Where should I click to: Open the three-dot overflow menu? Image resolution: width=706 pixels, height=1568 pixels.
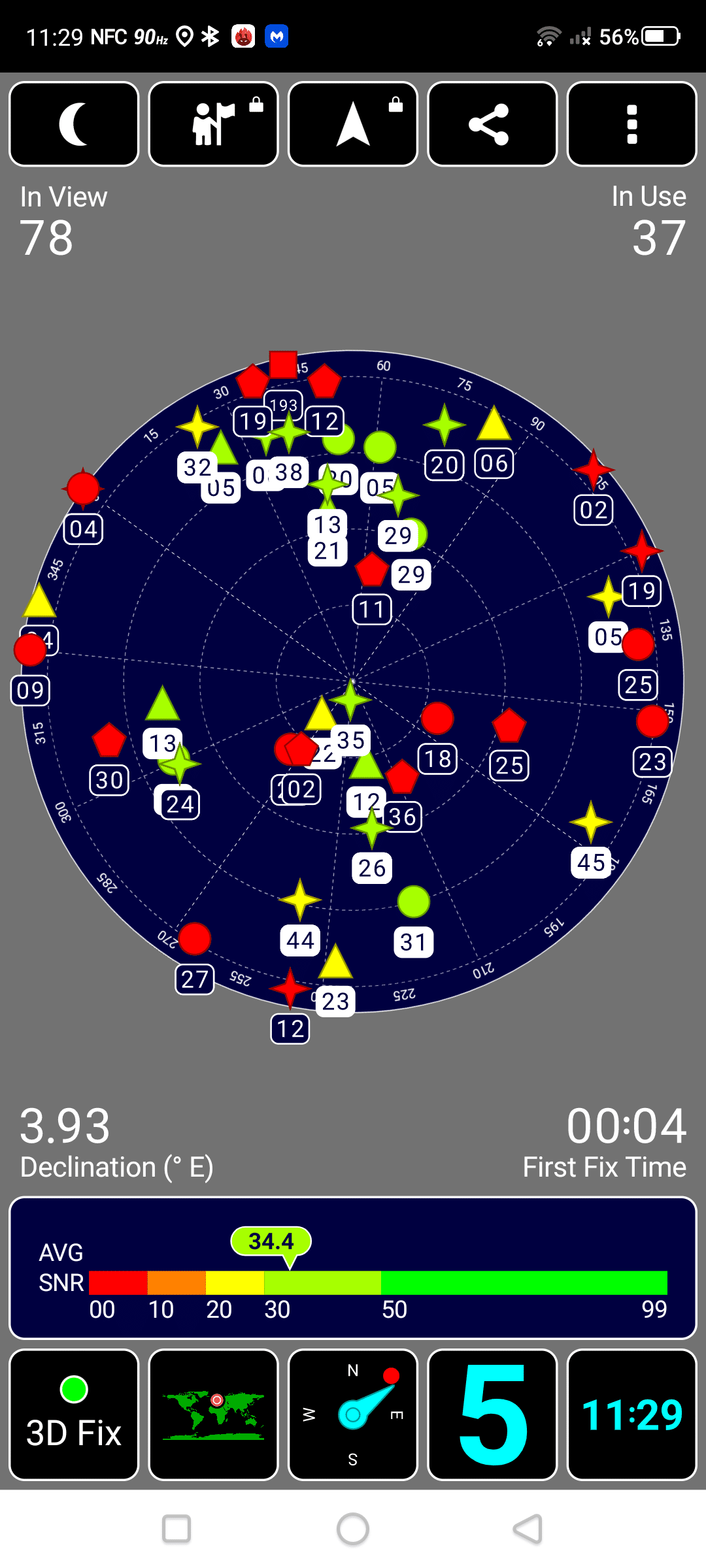632,124
